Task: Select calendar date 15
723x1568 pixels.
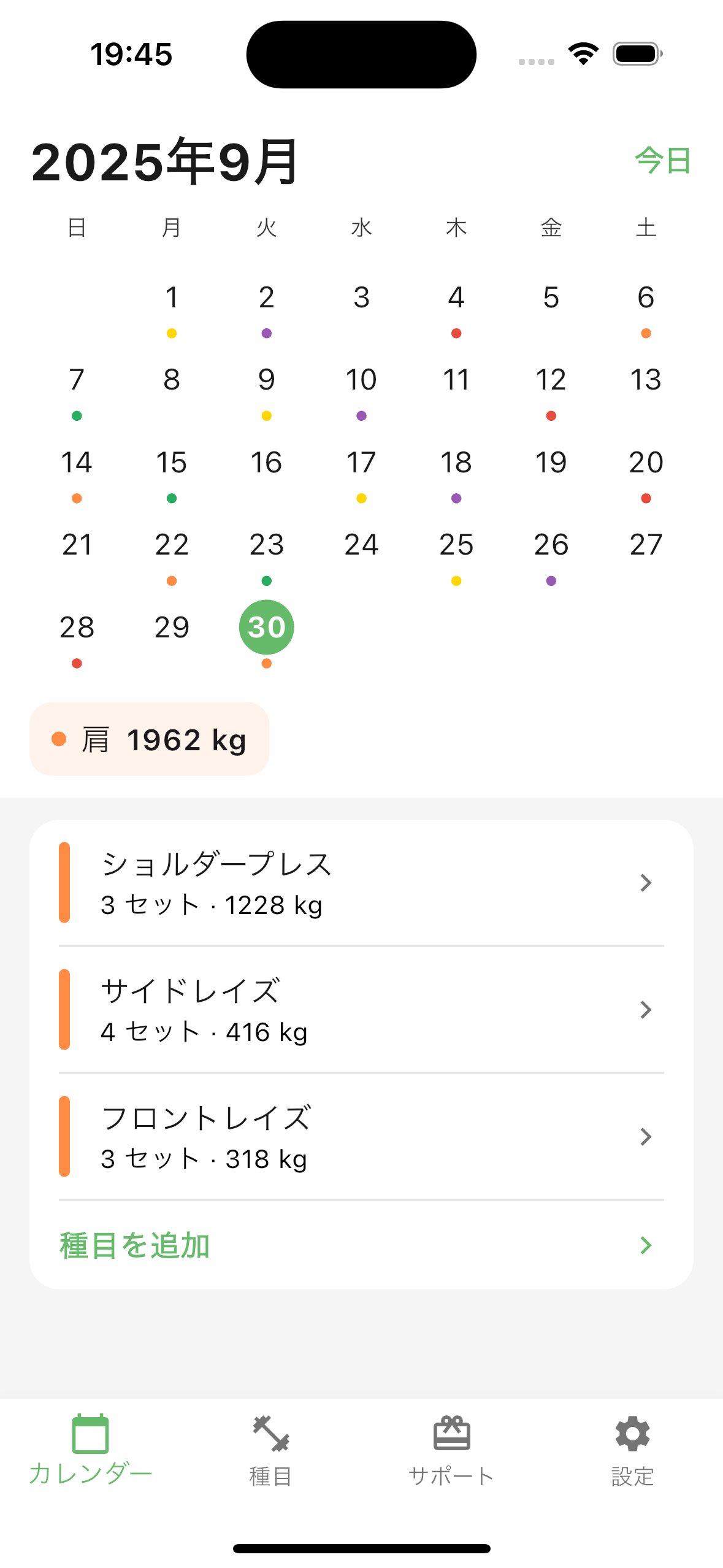Action: pos(171,462)
